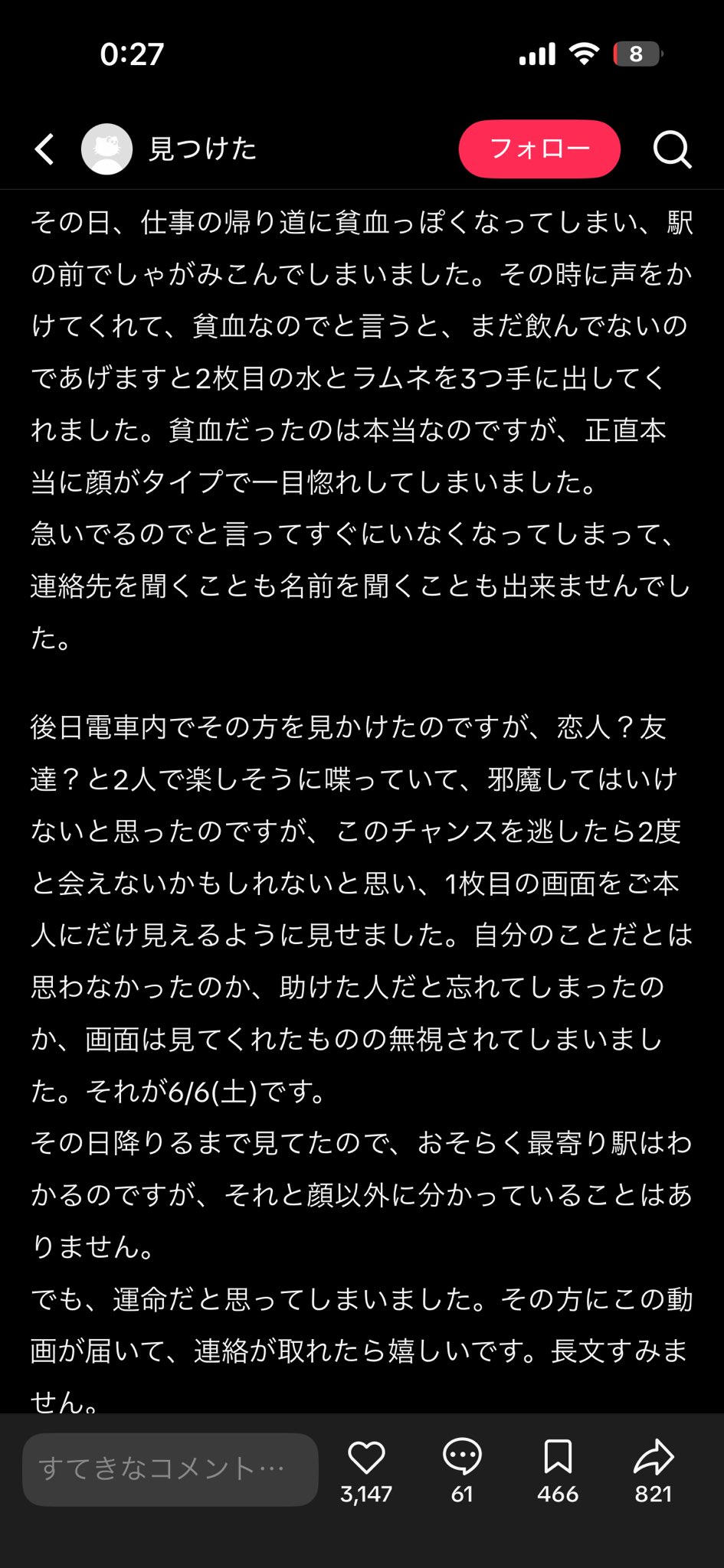Like this post with the heart
Screen dimensions: 724x1568
click(366, 1457)
